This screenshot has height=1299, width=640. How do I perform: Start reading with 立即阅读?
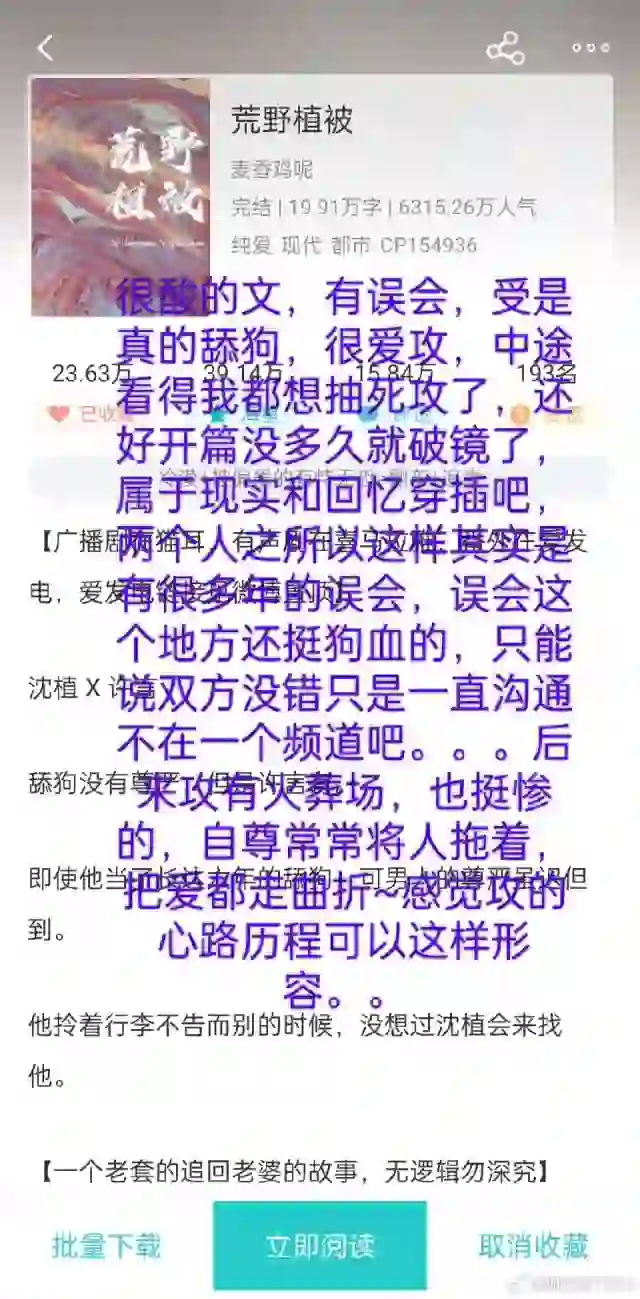(320, 1246)
